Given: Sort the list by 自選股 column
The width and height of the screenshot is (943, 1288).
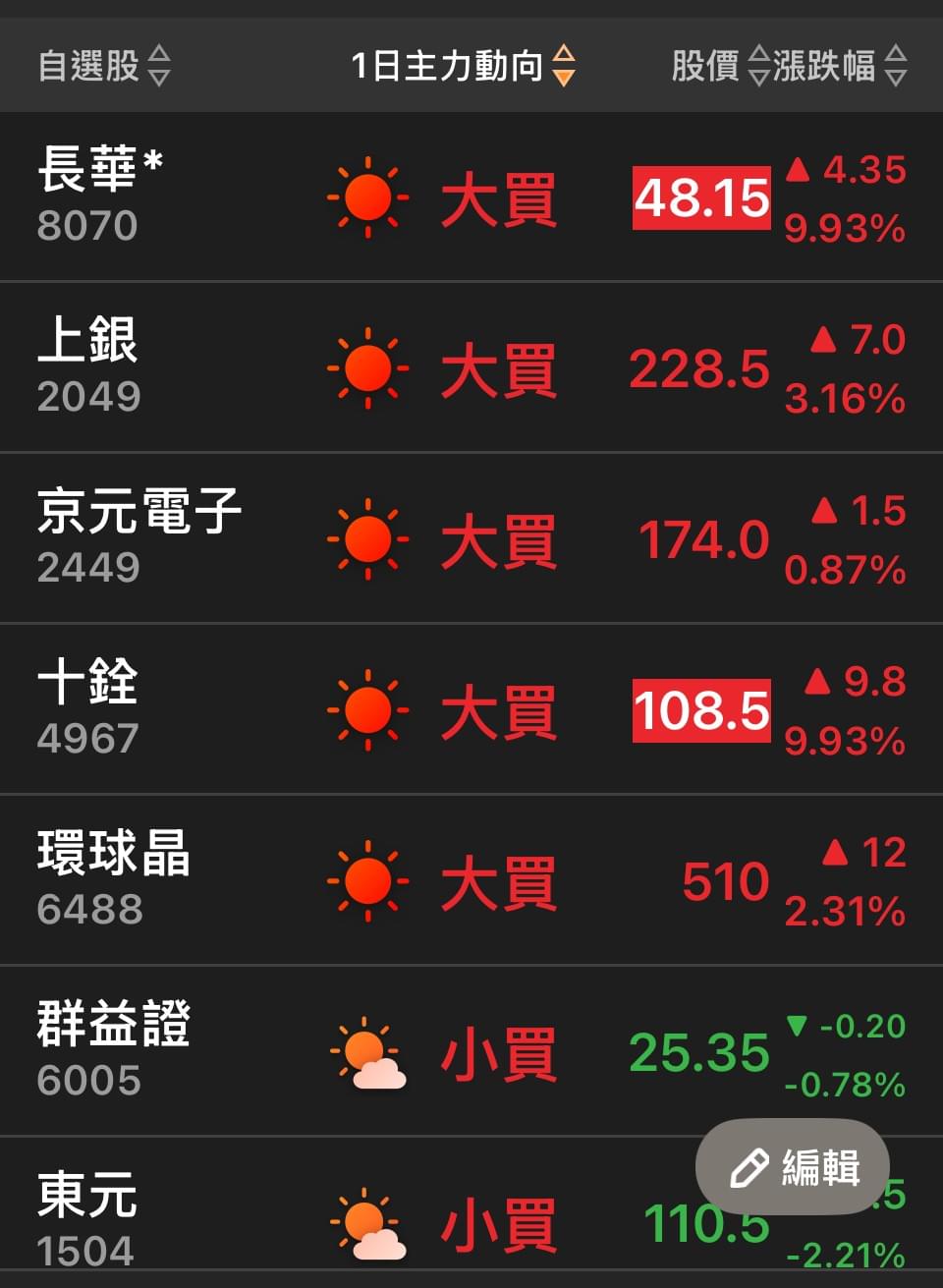Looking at the screenshot, I should coord(103,66).
